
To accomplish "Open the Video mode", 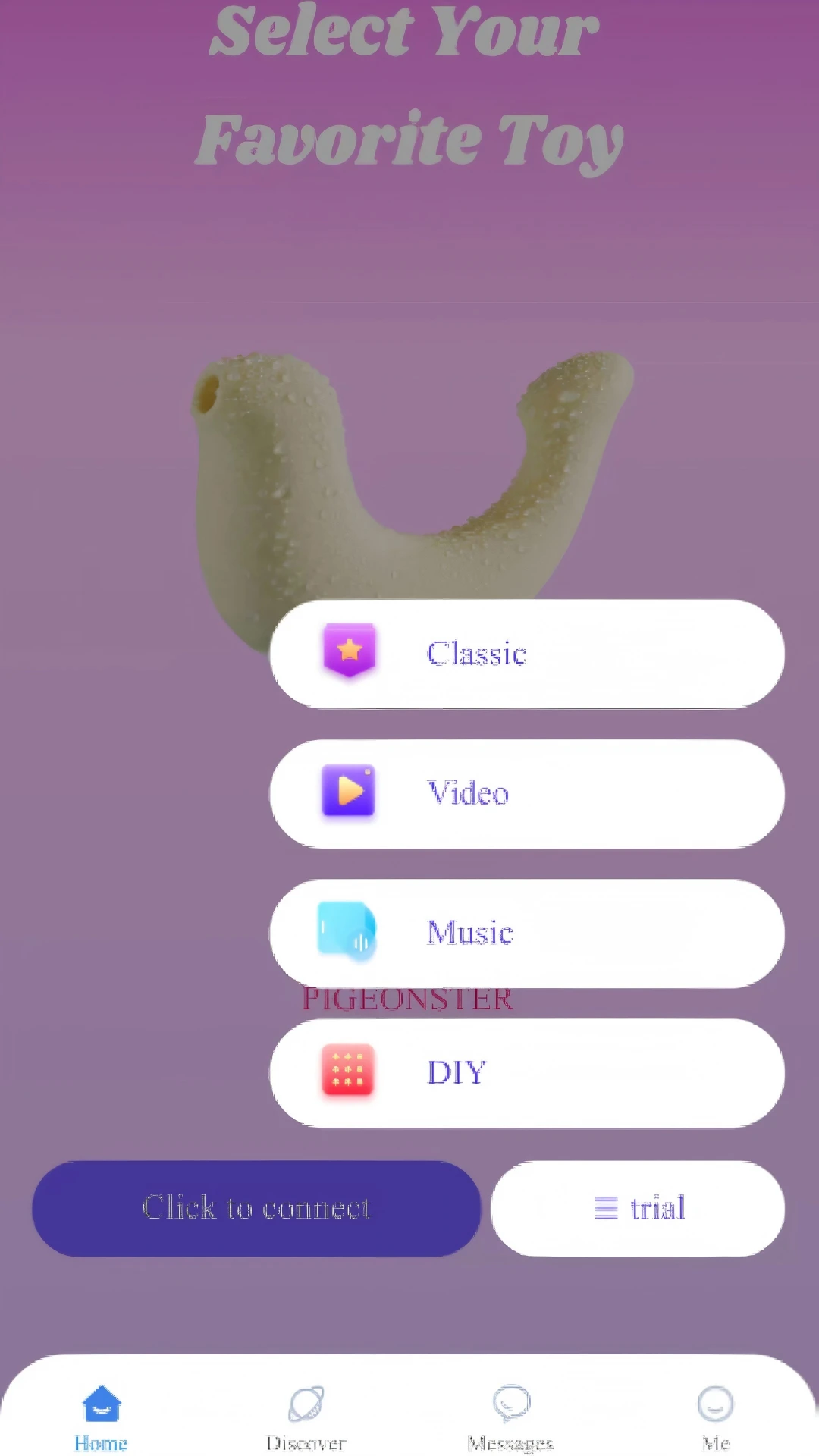I will point(527,794).
